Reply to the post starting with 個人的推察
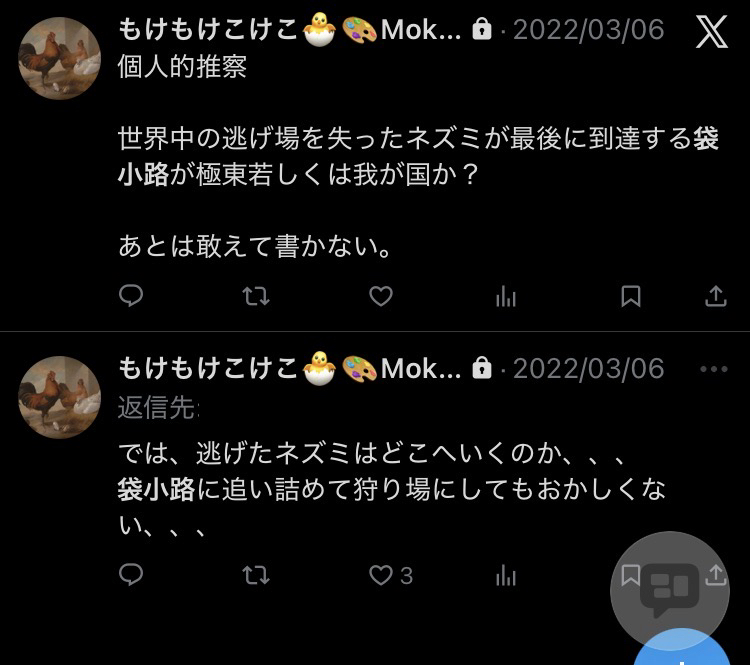This screenshot has width=750, height=665. click(131, 296)
